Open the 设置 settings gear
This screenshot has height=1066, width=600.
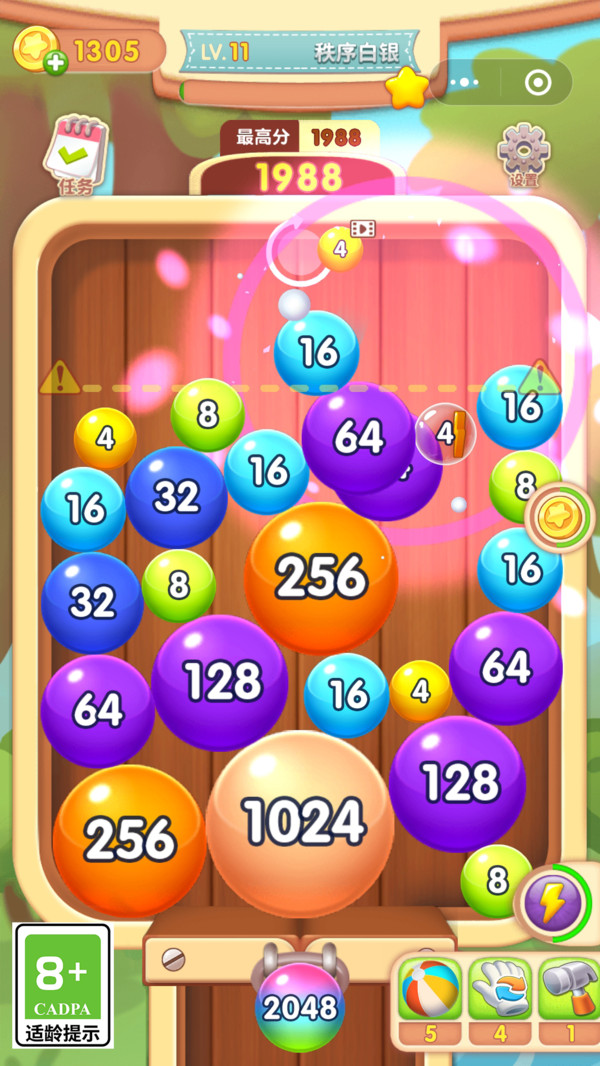click(524, 153)
